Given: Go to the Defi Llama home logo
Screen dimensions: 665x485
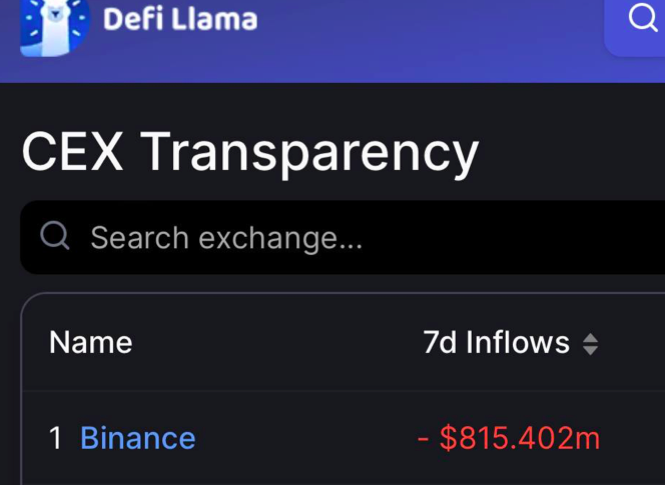Looking at the screenshot, I should coord(138,22).
